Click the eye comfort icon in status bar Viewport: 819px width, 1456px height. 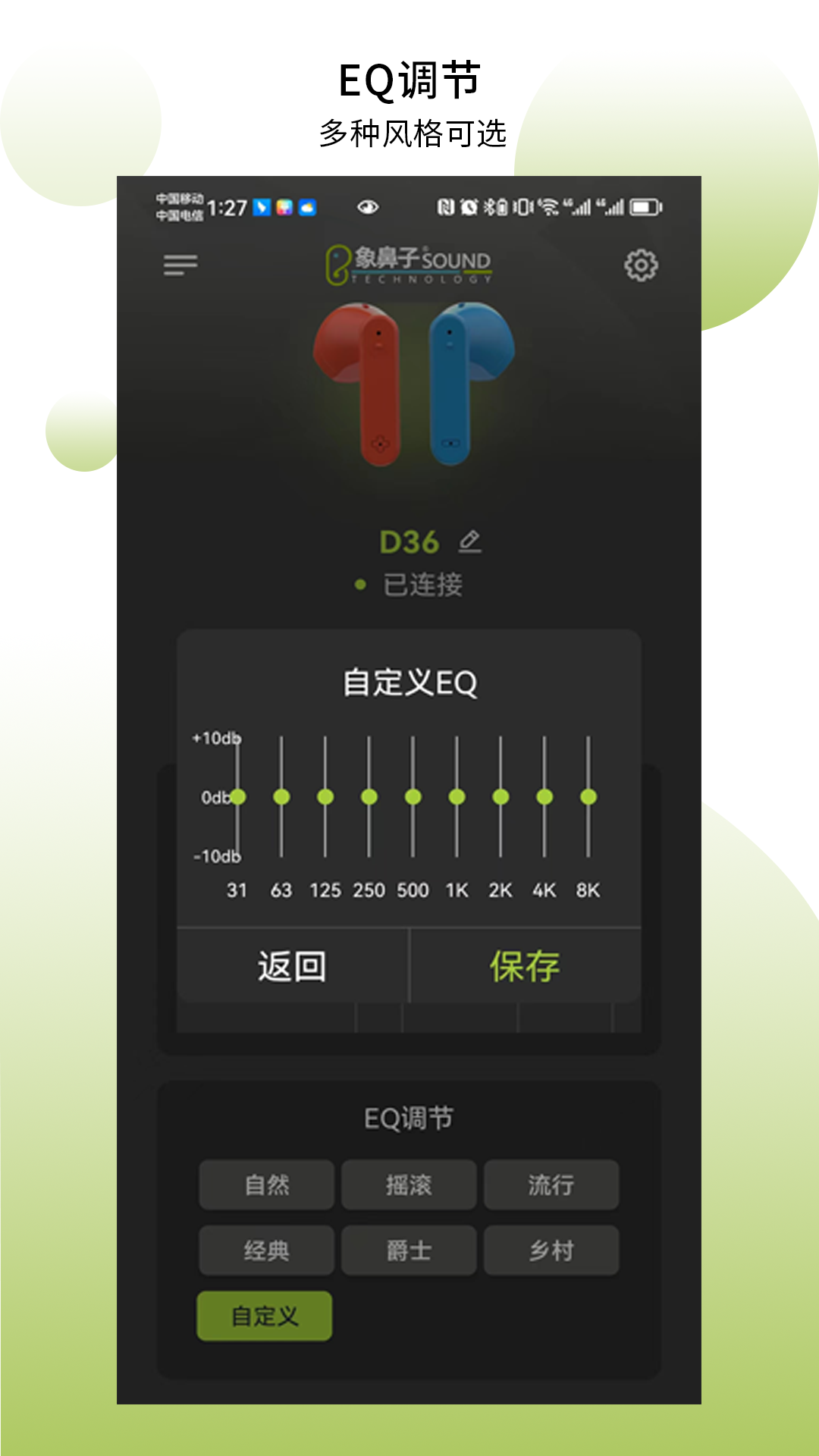pos(369,205)
